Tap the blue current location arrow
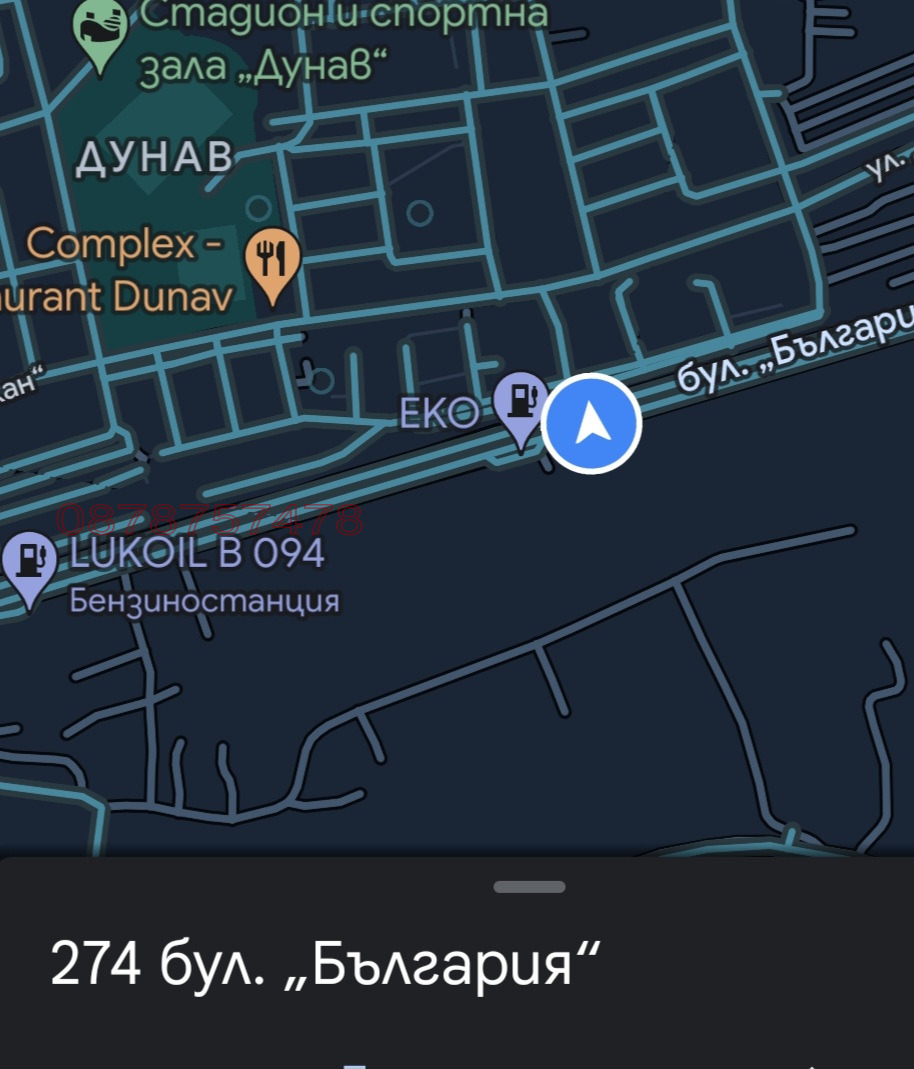Screen dimensions: 914x1069 click(x=592, y=423)
